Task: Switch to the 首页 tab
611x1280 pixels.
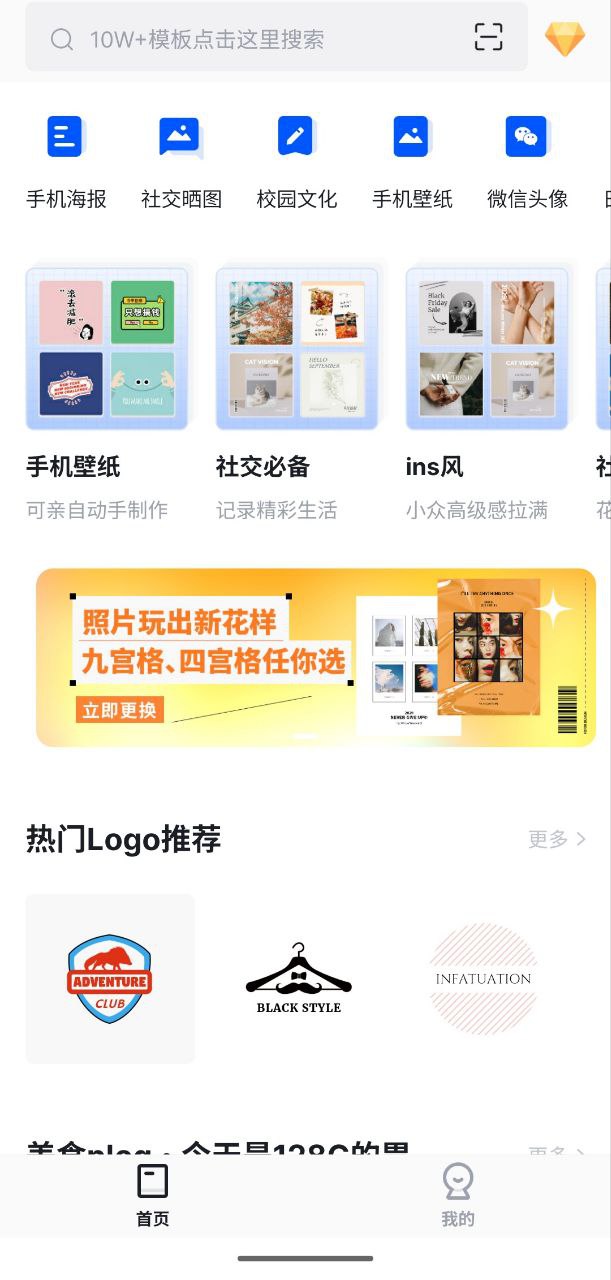Action: (153, 1195)
